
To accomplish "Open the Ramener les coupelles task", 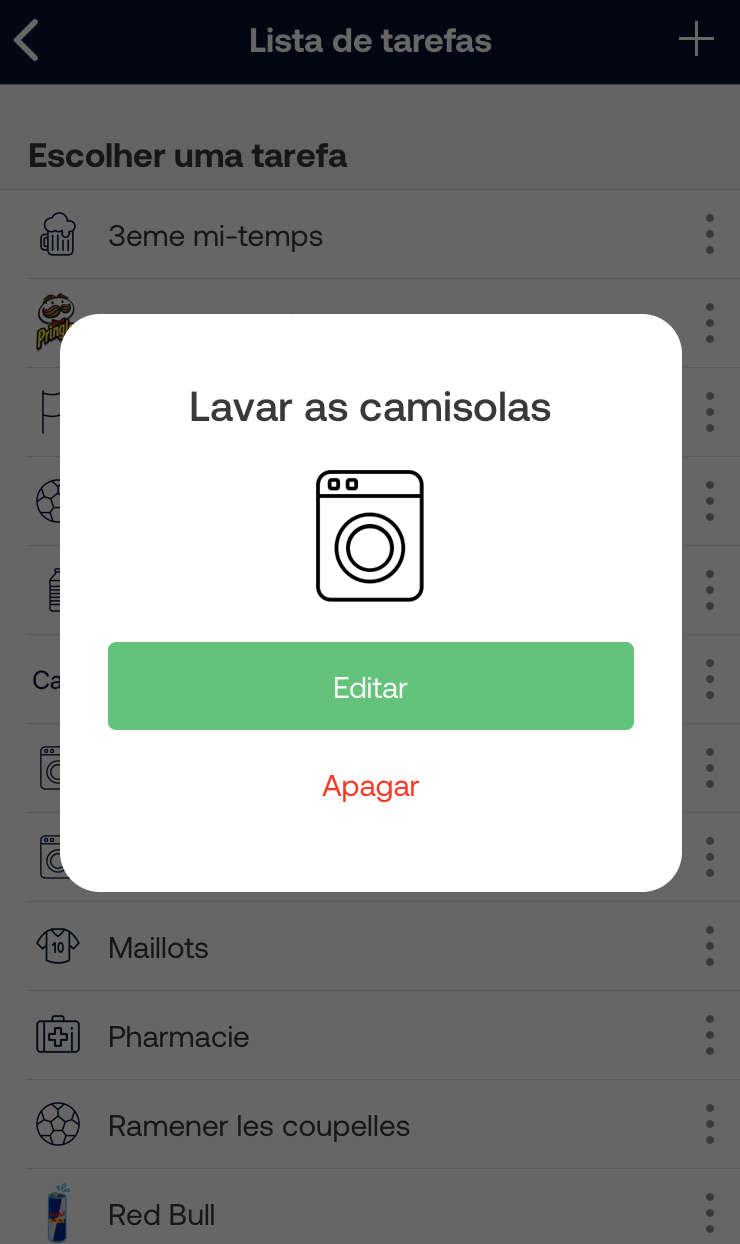I will [258, 1125].
